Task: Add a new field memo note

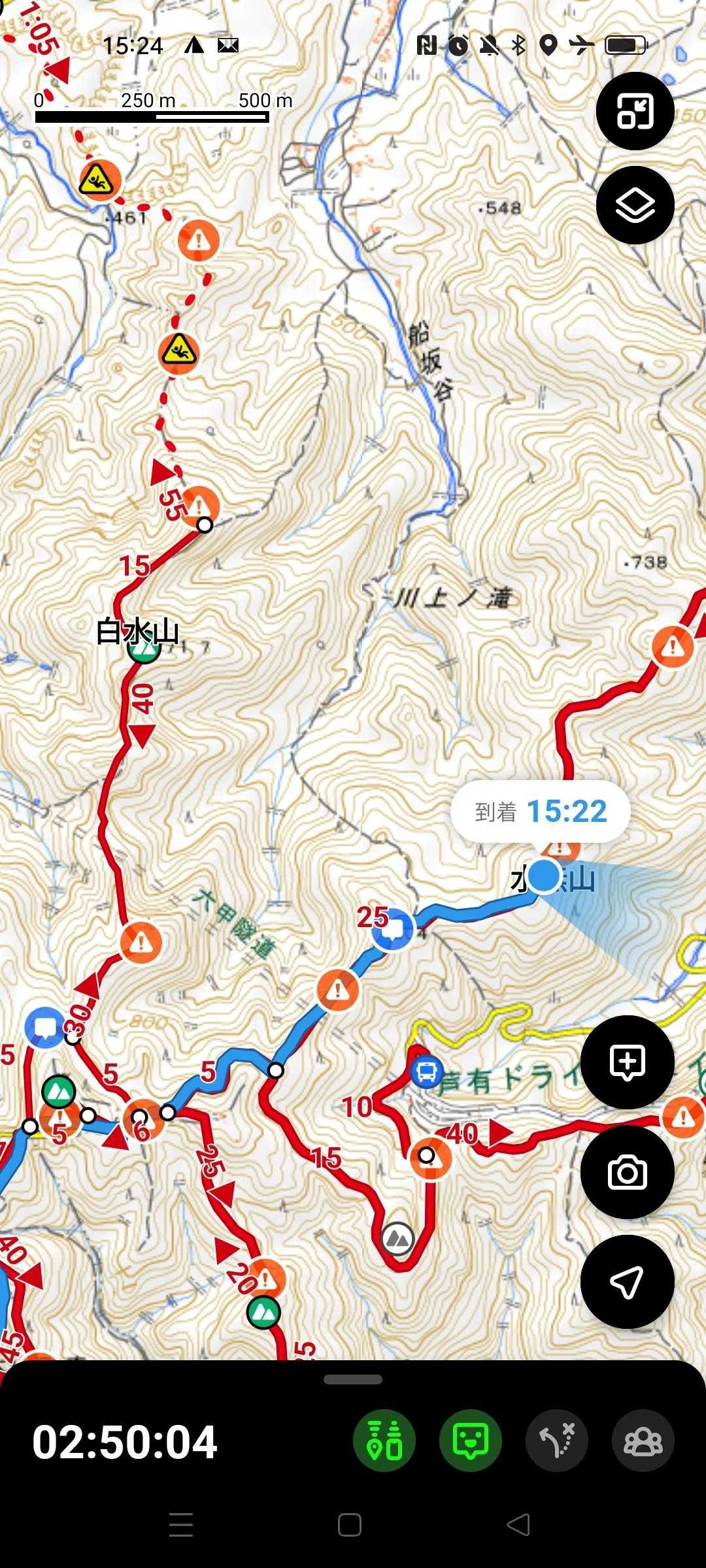Action: point(627,1062)
